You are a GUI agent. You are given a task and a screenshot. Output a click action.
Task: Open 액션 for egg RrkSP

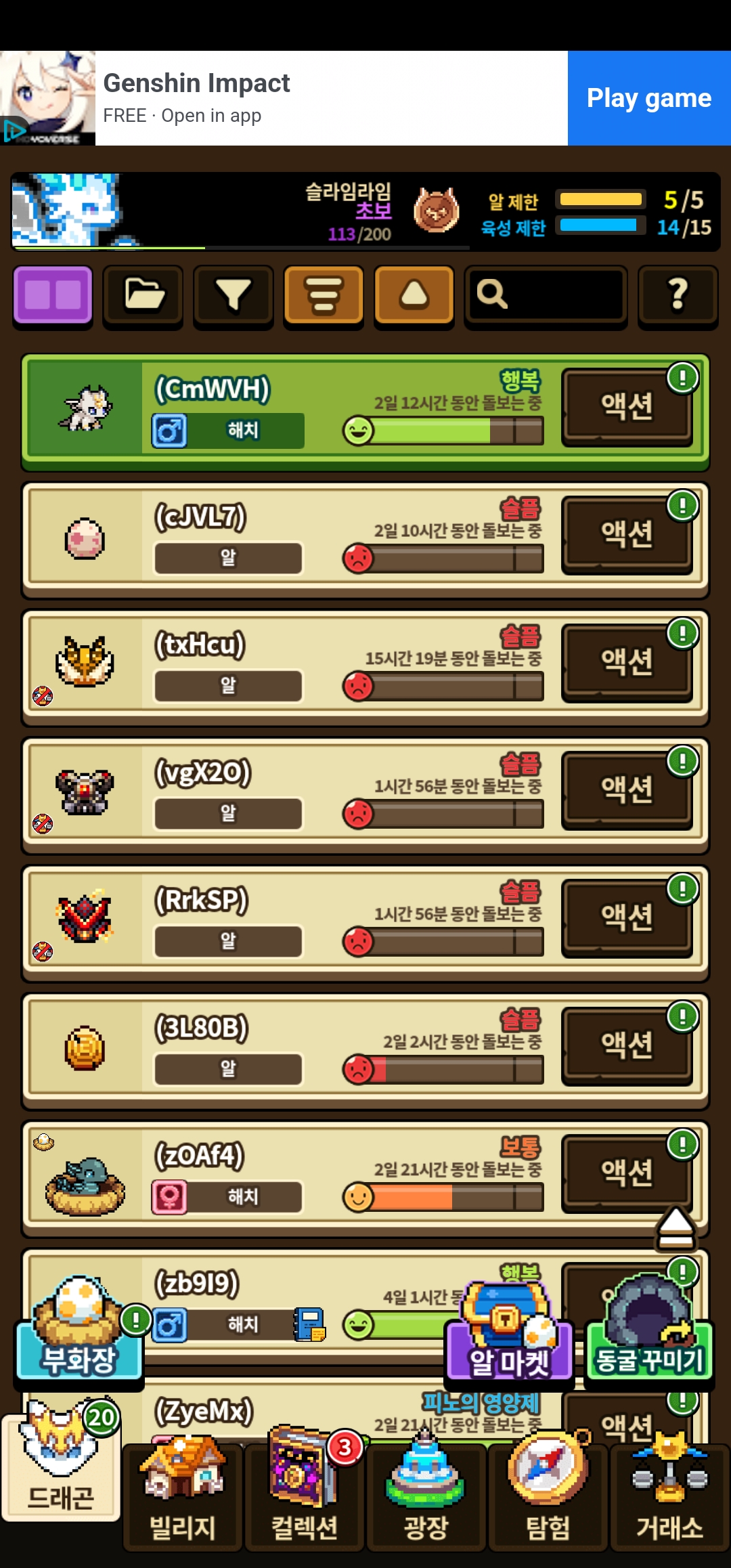pos(627,917)
